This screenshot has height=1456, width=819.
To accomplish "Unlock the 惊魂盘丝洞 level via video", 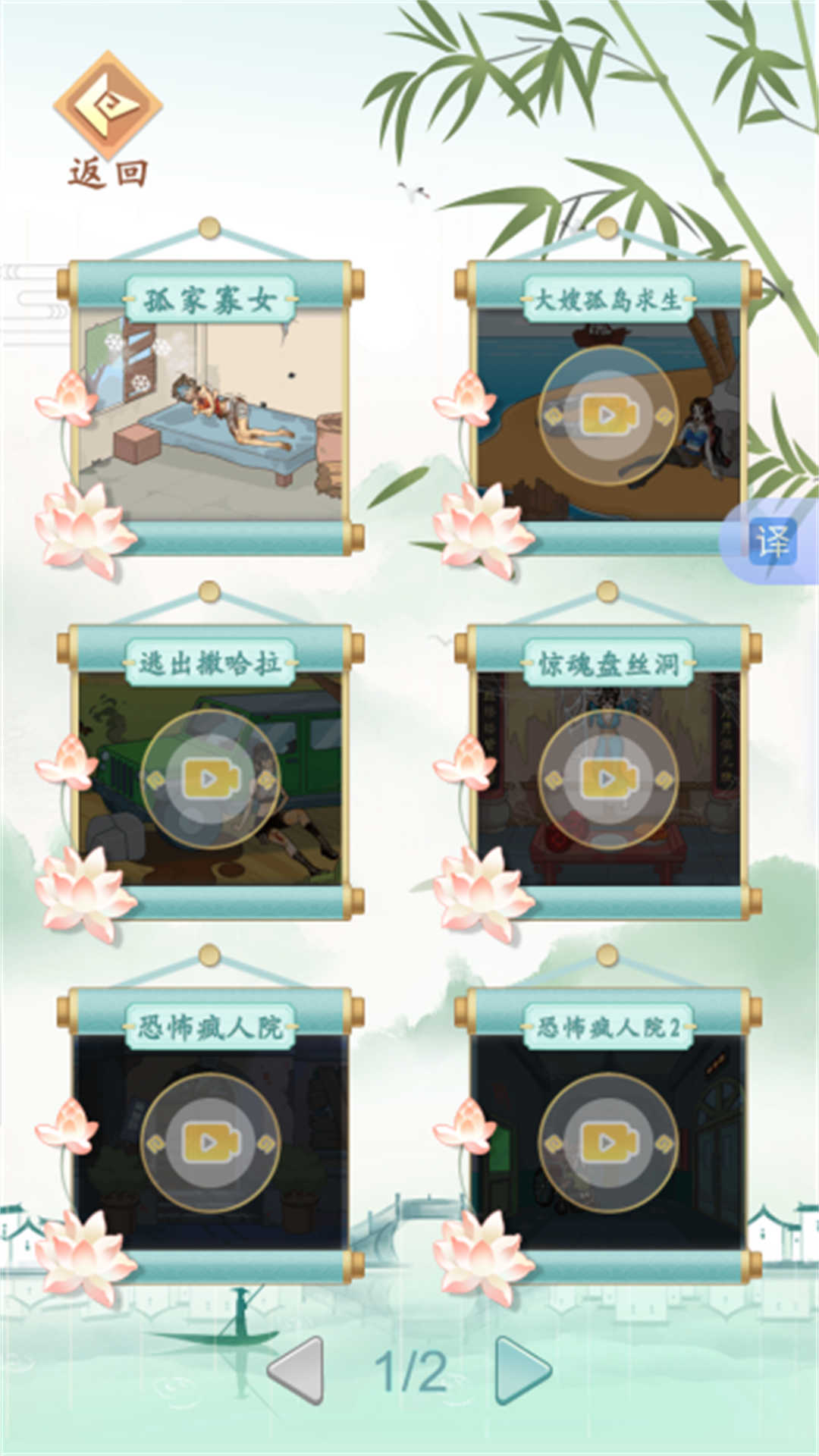I will (608, 779).
